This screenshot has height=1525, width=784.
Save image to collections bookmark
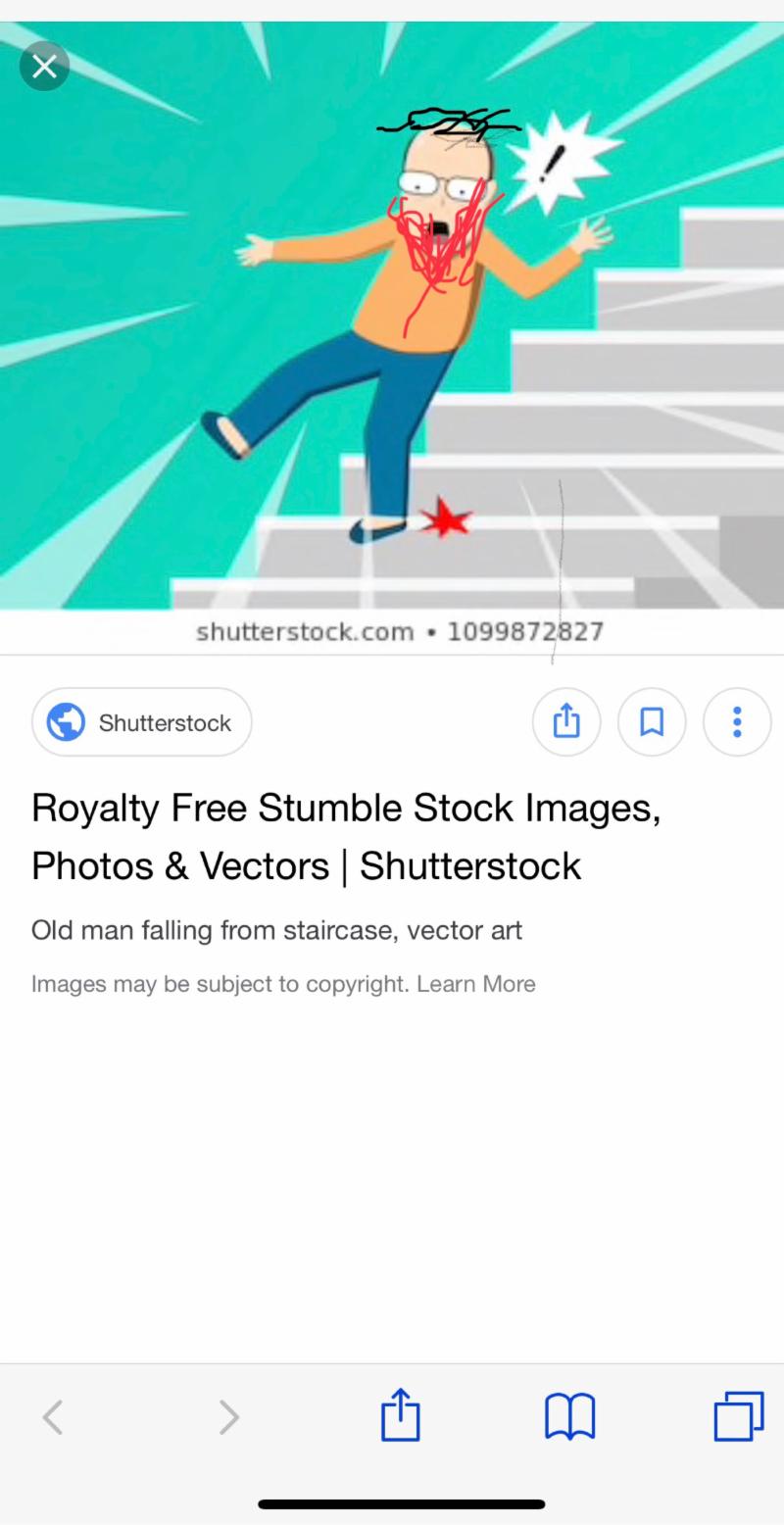pyautogui.click(x=652, y=722)
